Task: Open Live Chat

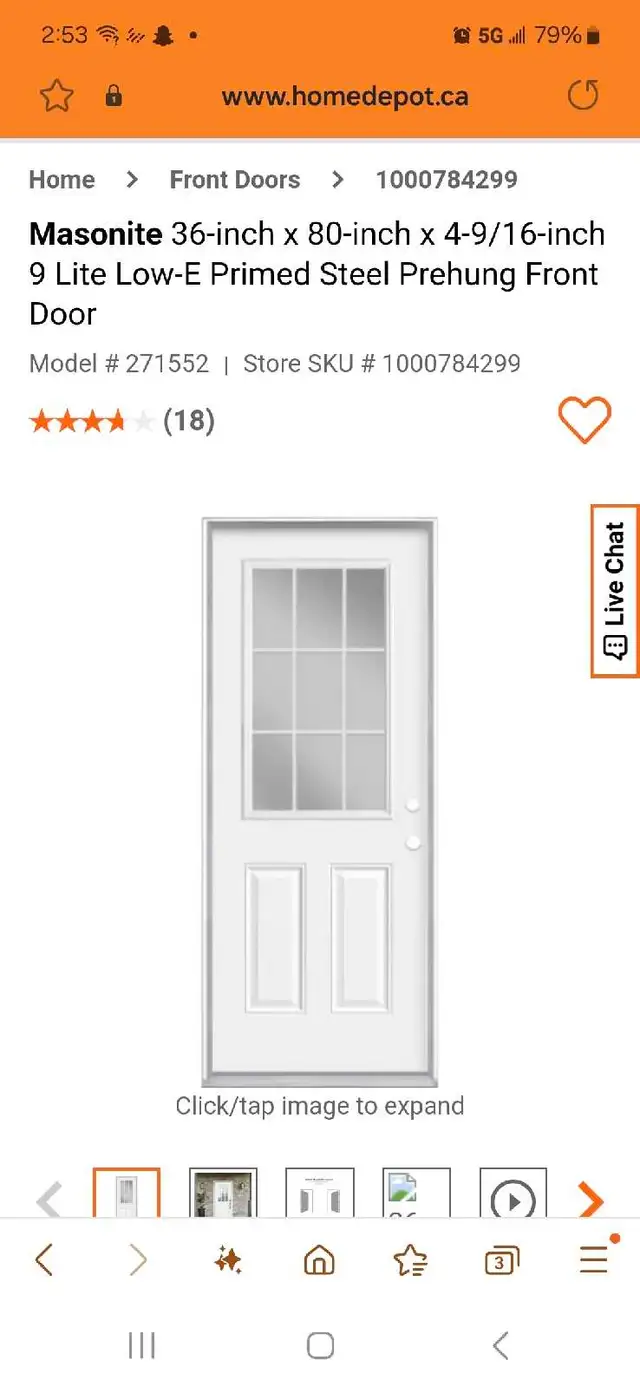Action: click(615, 591)
